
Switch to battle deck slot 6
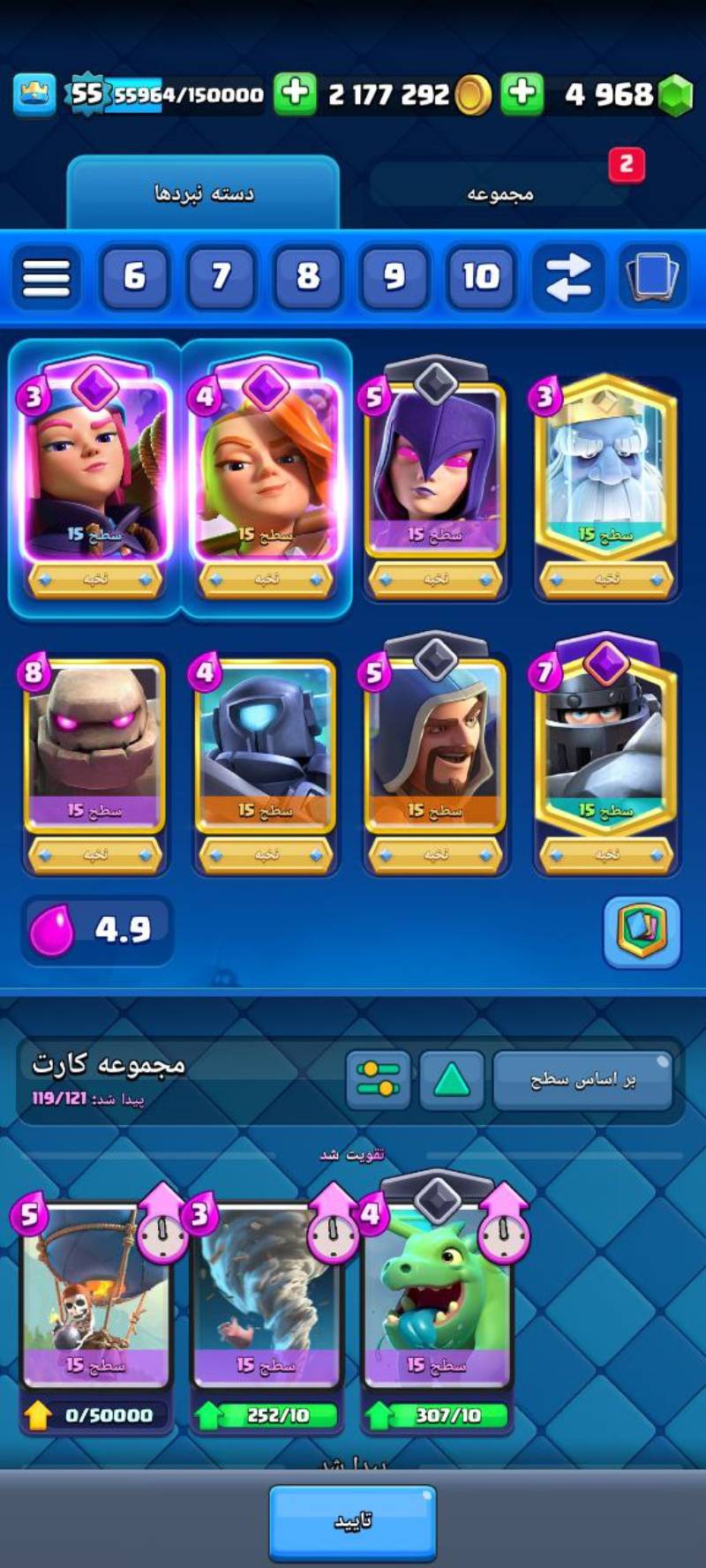coord(134,278)
